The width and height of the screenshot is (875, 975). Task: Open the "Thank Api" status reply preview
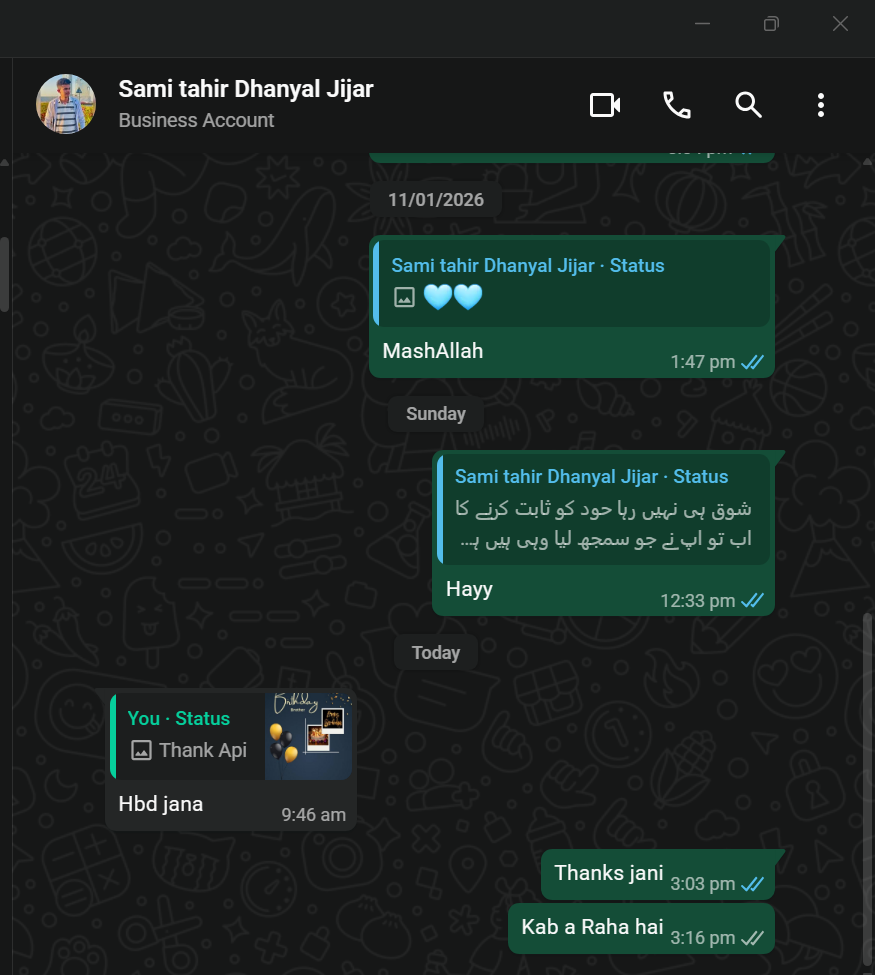(x=231, y=735)
